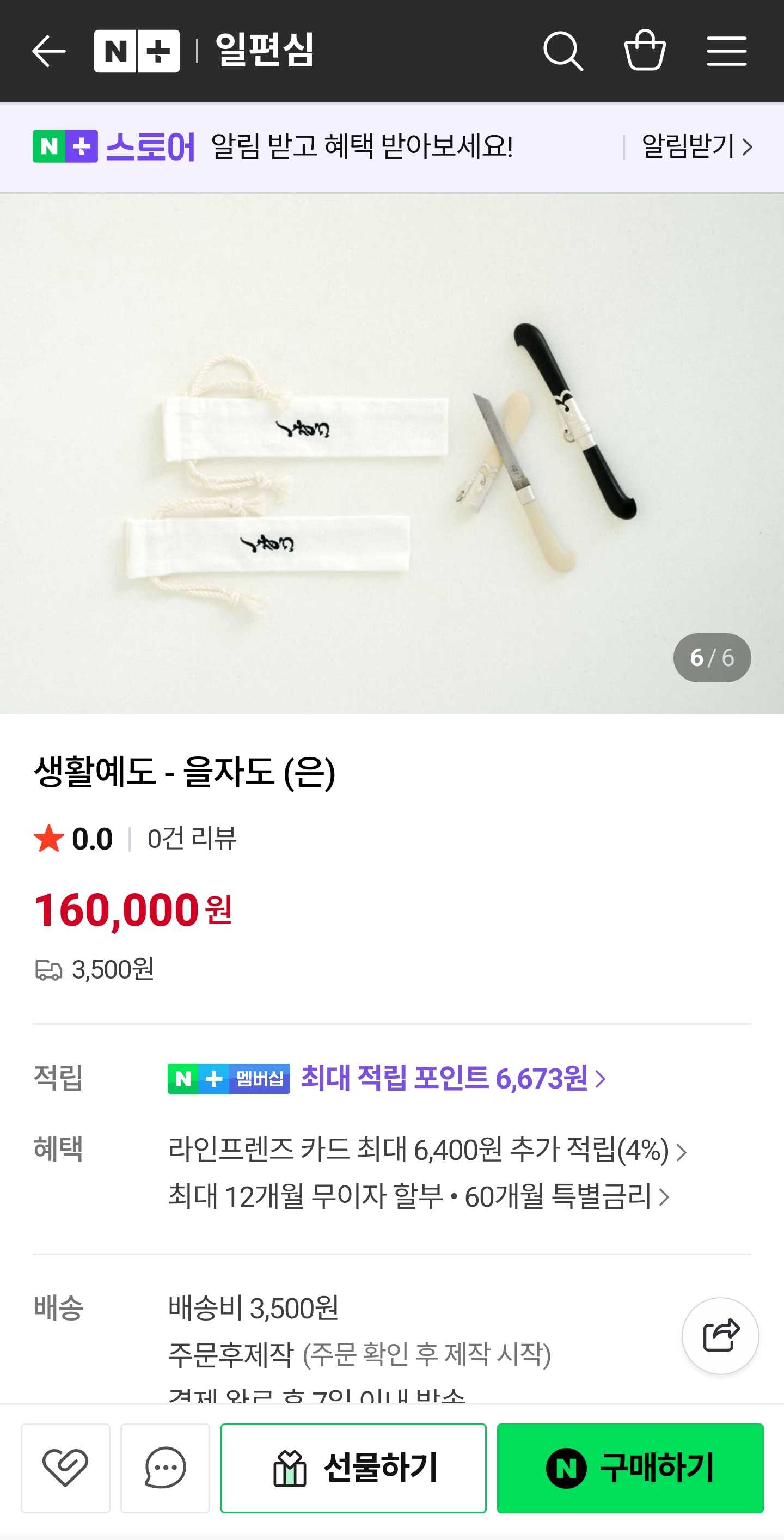View 최대 12개월 무이자 할부 details
784x1540 pixels.
click(418, 1196)
